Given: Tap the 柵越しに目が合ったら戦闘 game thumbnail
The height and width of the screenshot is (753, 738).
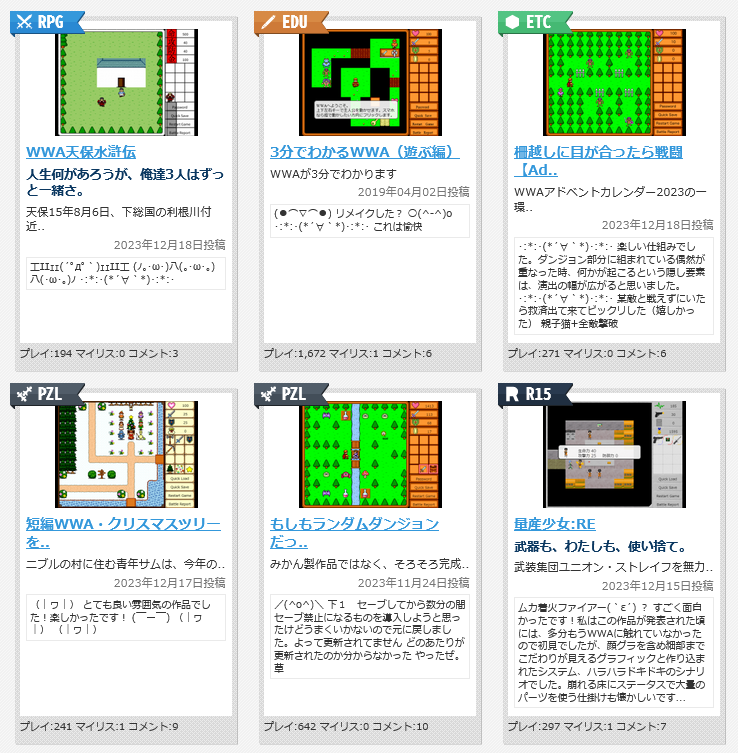Looking at the screenshot, I should [x=614, y=82].
